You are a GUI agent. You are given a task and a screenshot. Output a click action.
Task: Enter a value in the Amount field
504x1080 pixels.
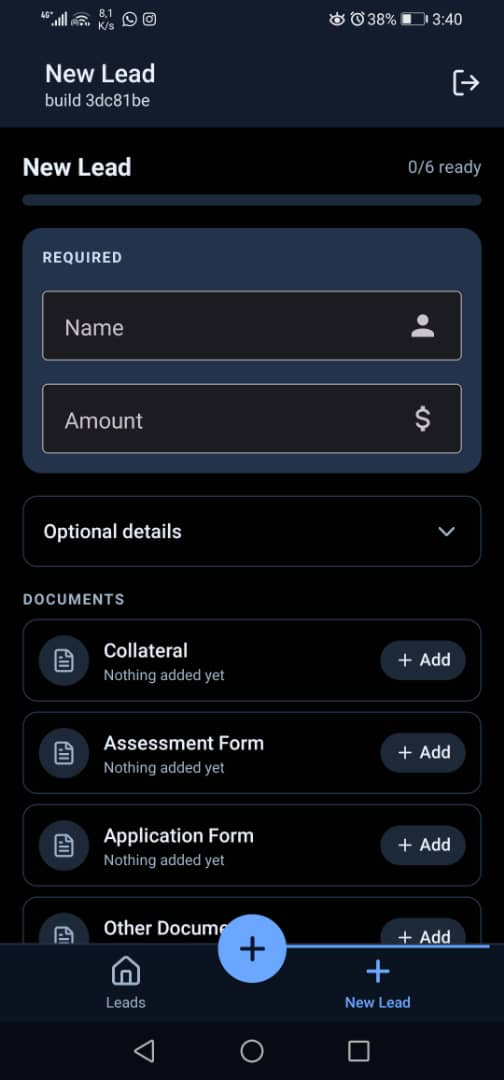(x=252, y=419)
